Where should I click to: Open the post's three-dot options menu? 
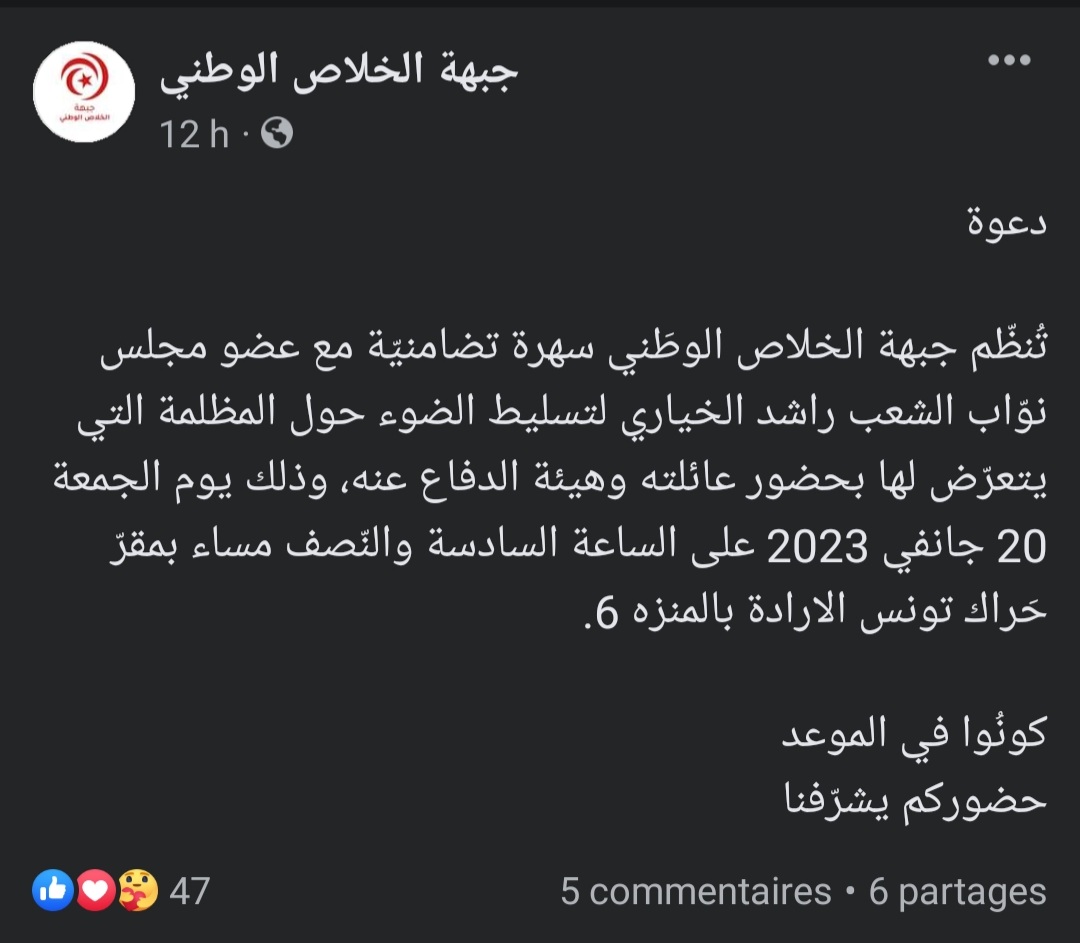click(1008, 60)
